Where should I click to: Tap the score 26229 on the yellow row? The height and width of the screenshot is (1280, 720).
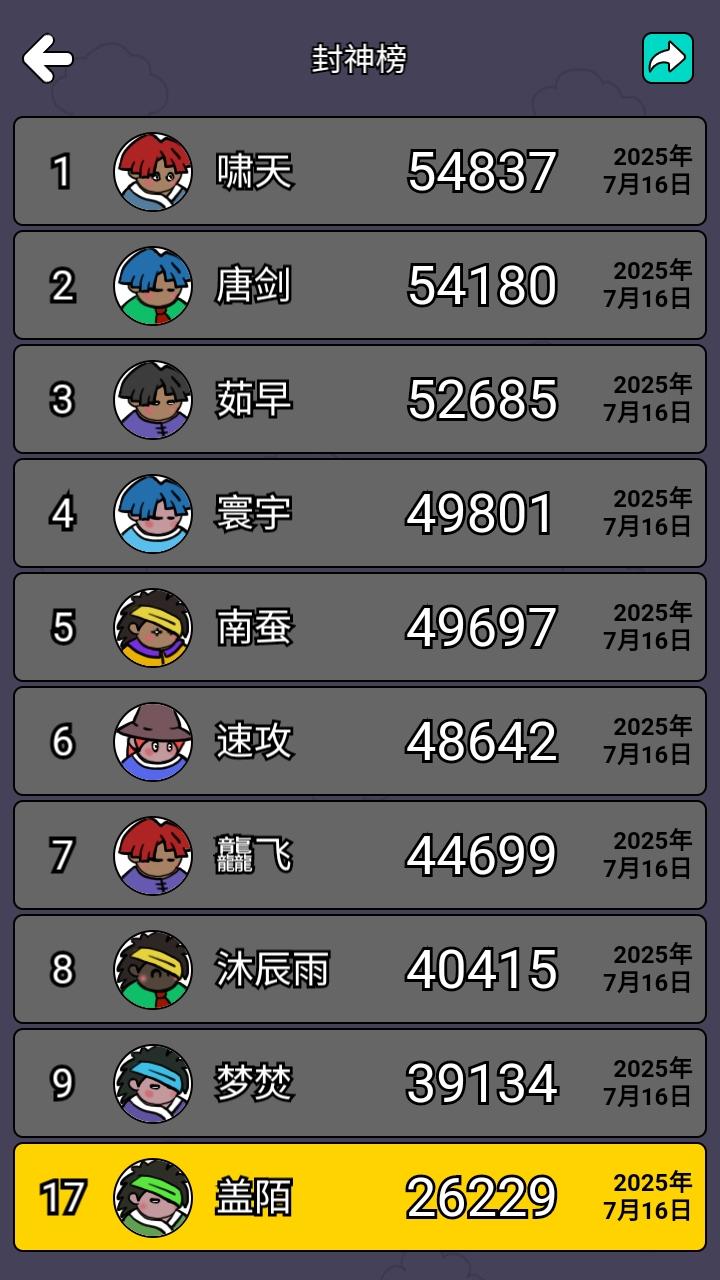pyautogui.click(x=480, y=1195)
